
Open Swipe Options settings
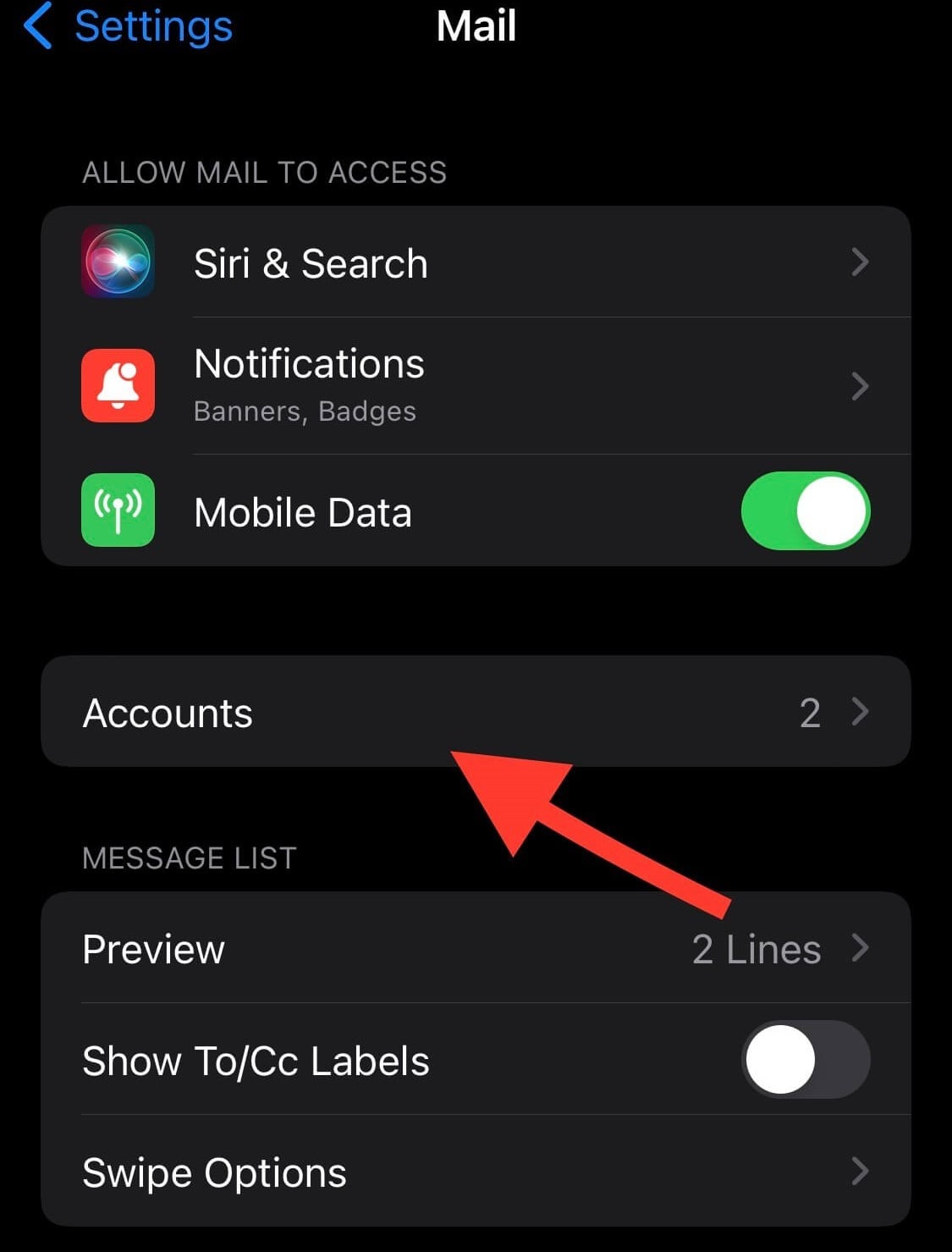click(x=338, y=1172)
